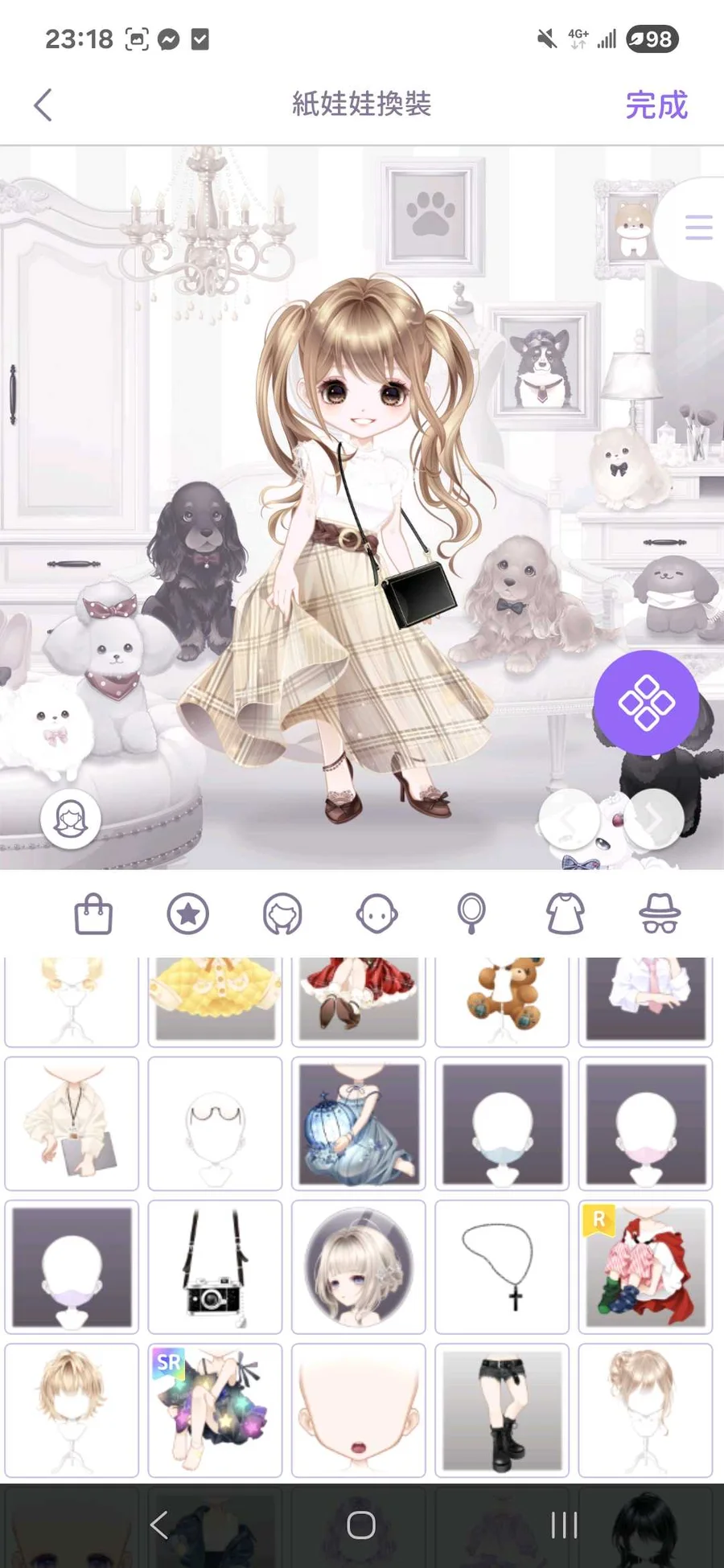Go back from the paper doll dress-up screen
The height and width of the screenshot is (1568, 724).
tap(43, 105)
